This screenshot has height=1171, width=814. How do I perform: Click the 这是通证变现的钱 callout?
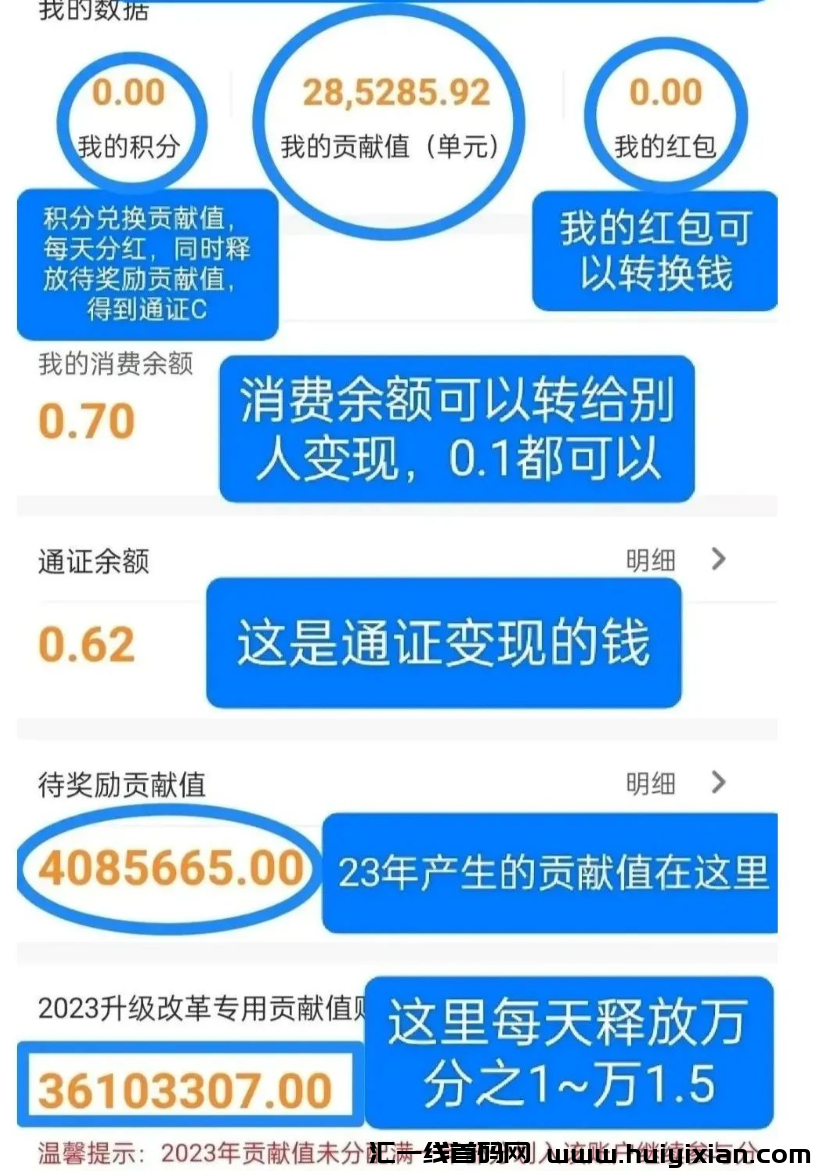pyautogui.click(x=445, y=645)
